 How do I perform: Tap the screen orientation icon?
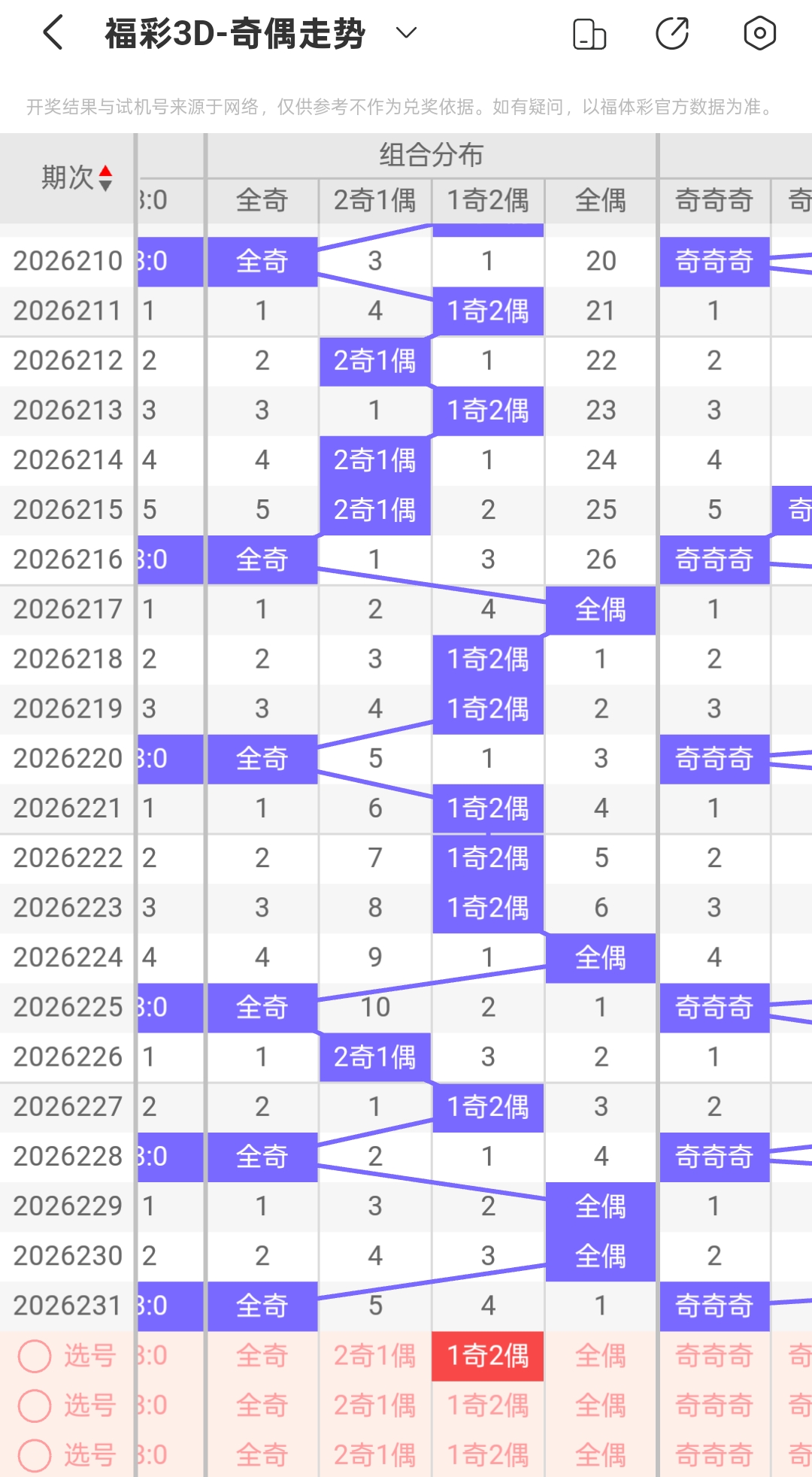coord(589,34)
